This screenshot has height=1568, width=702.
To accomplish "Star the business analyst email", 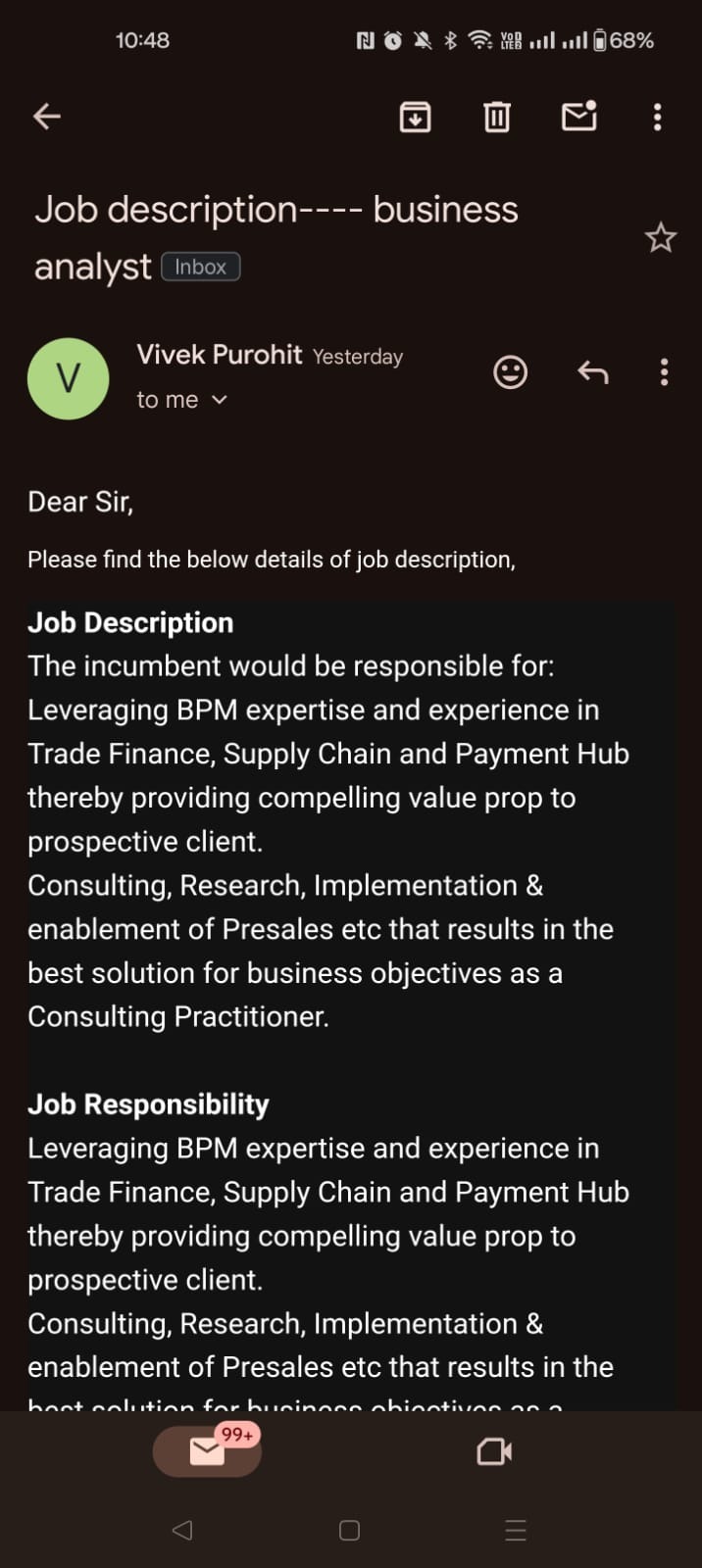I will point(660,238).
